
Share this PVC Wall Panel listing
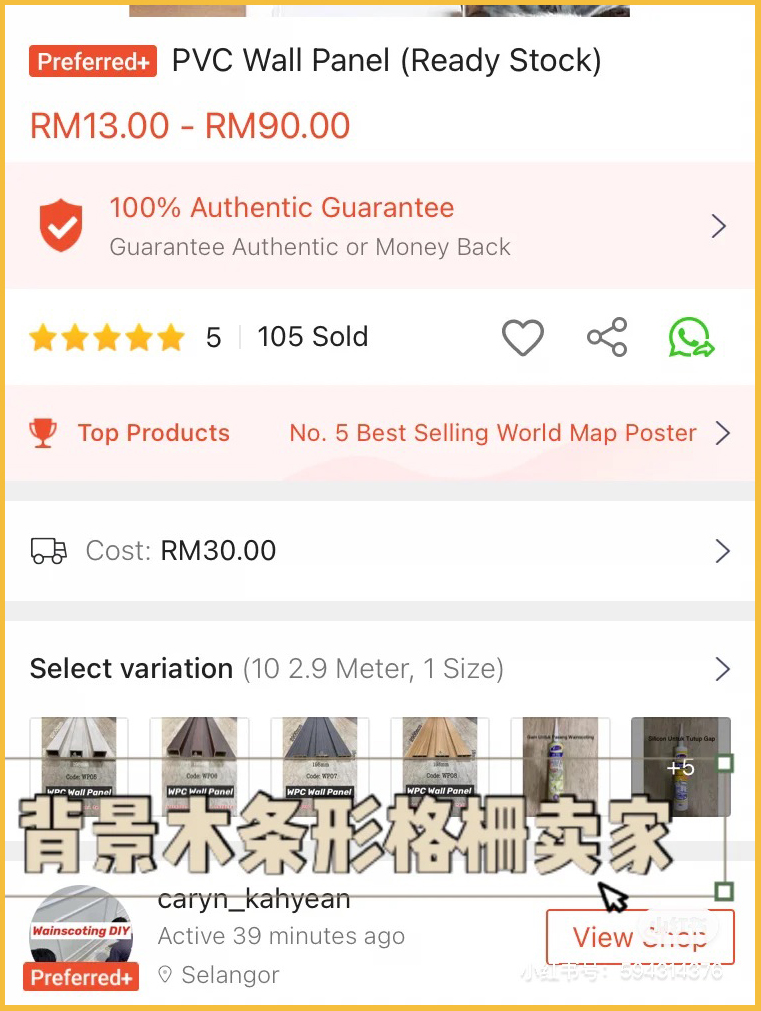coord(607,338)
